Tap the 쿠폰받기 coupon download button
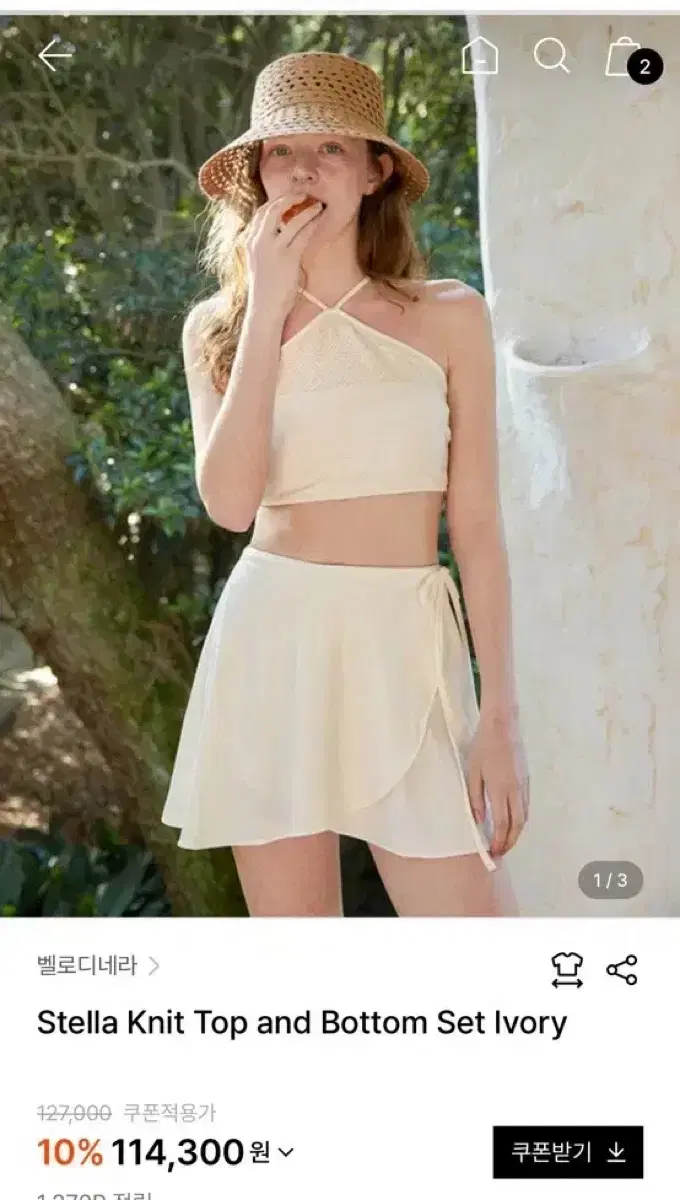The height and width of the screenshot is (1200, 680). 568,1152
